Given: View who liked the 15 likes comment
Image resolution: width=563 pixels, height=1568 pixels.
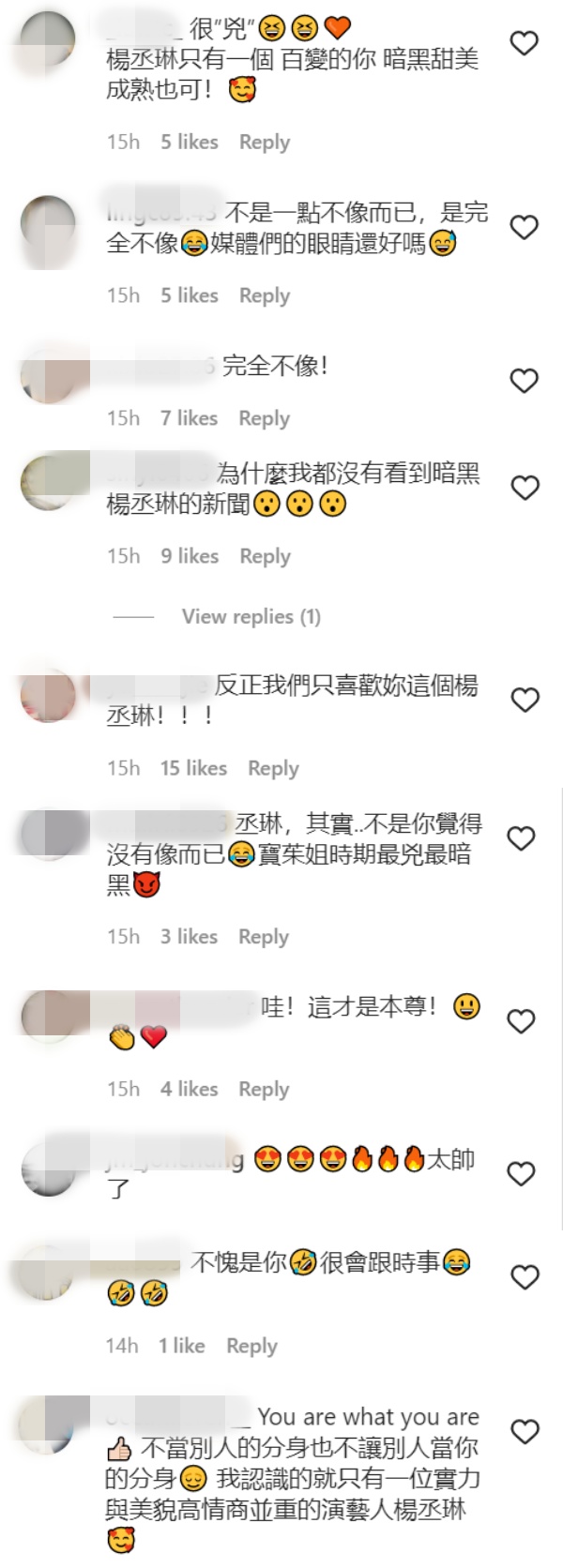Looking at the screenshot, I should (x=193, y=768).
